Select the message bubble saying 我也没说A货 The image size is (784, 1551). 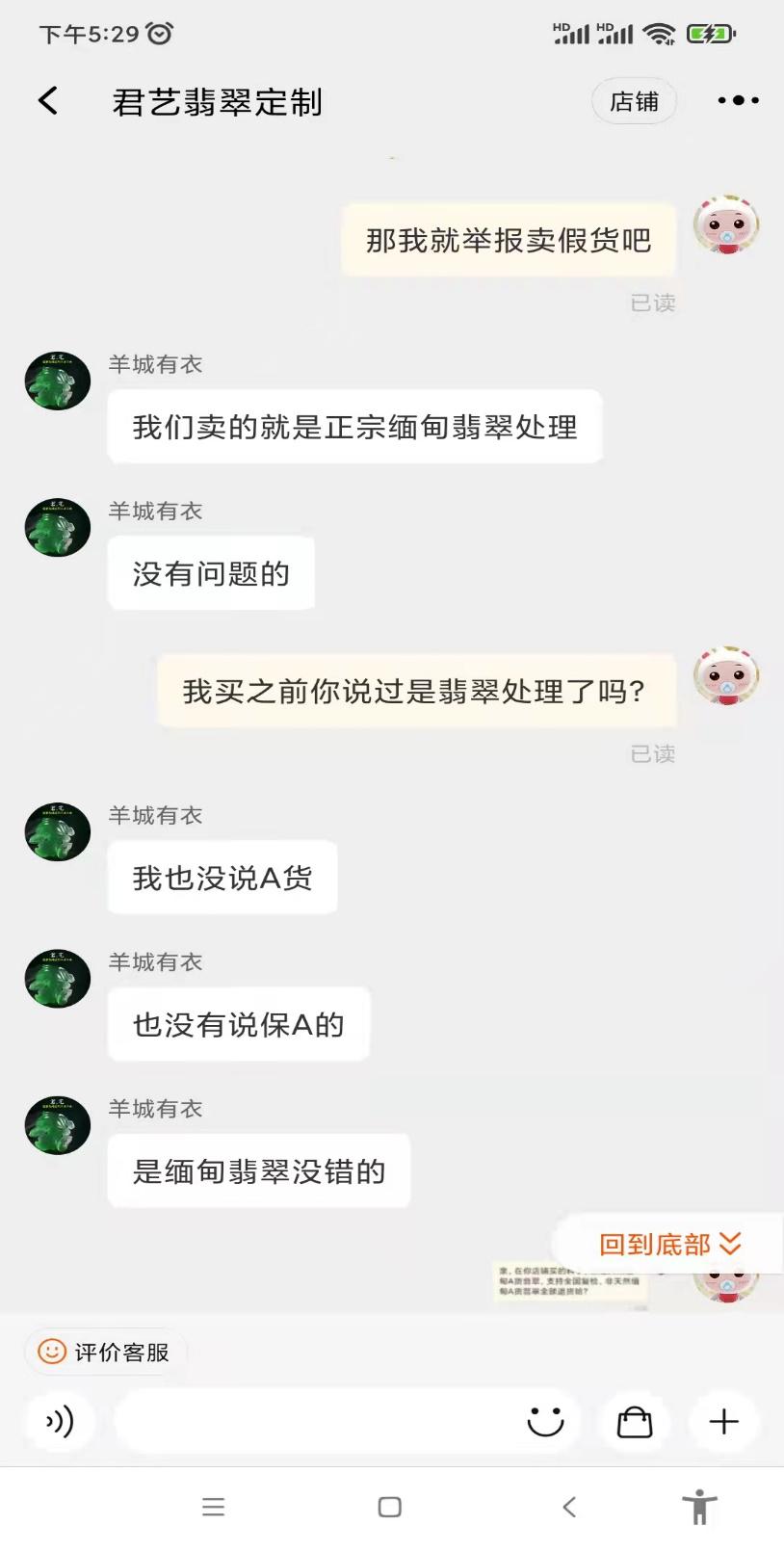pos(222,877)
